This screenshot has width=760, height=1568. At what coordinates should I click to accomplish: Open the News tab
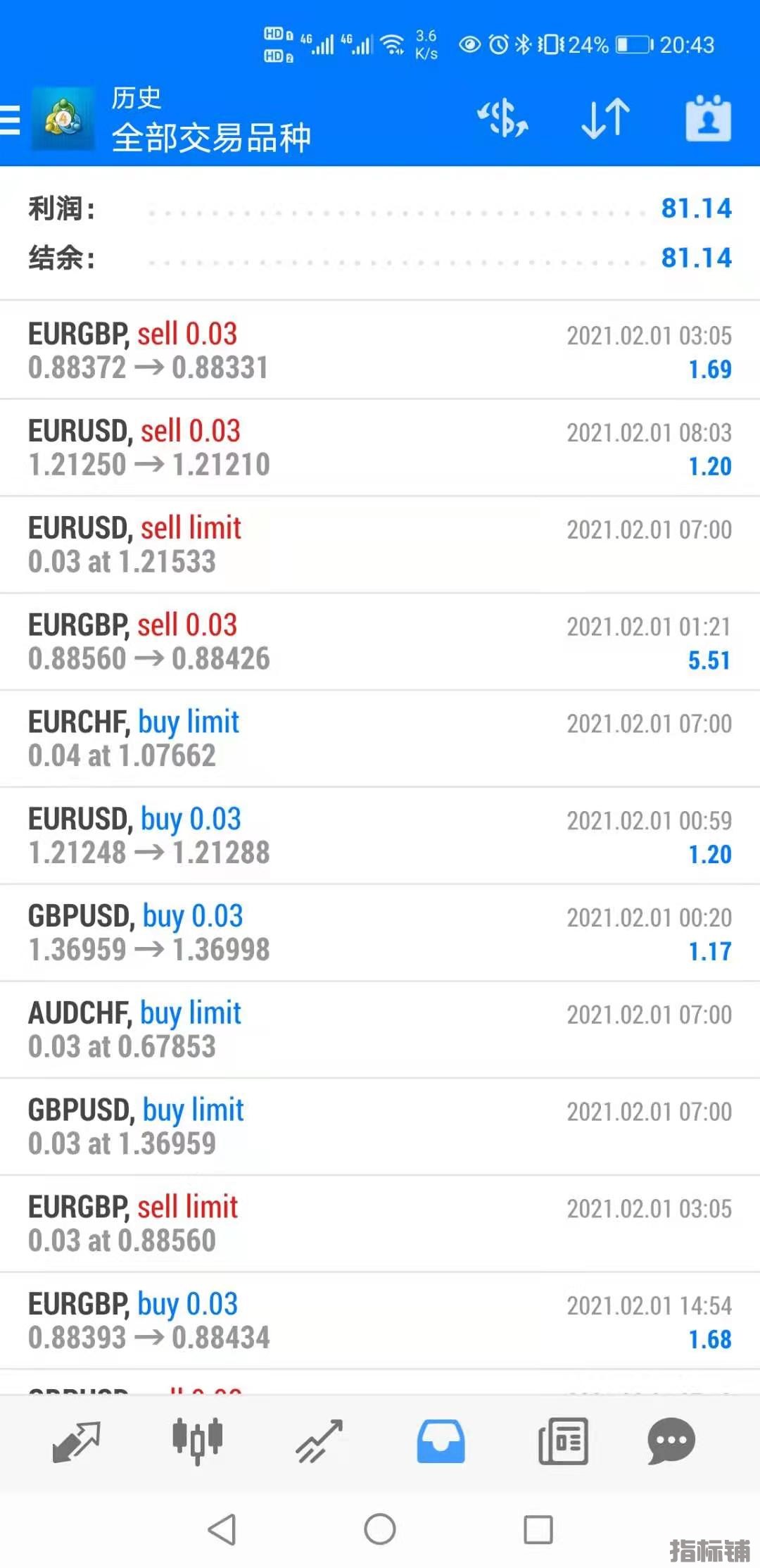pos(562,1441)
